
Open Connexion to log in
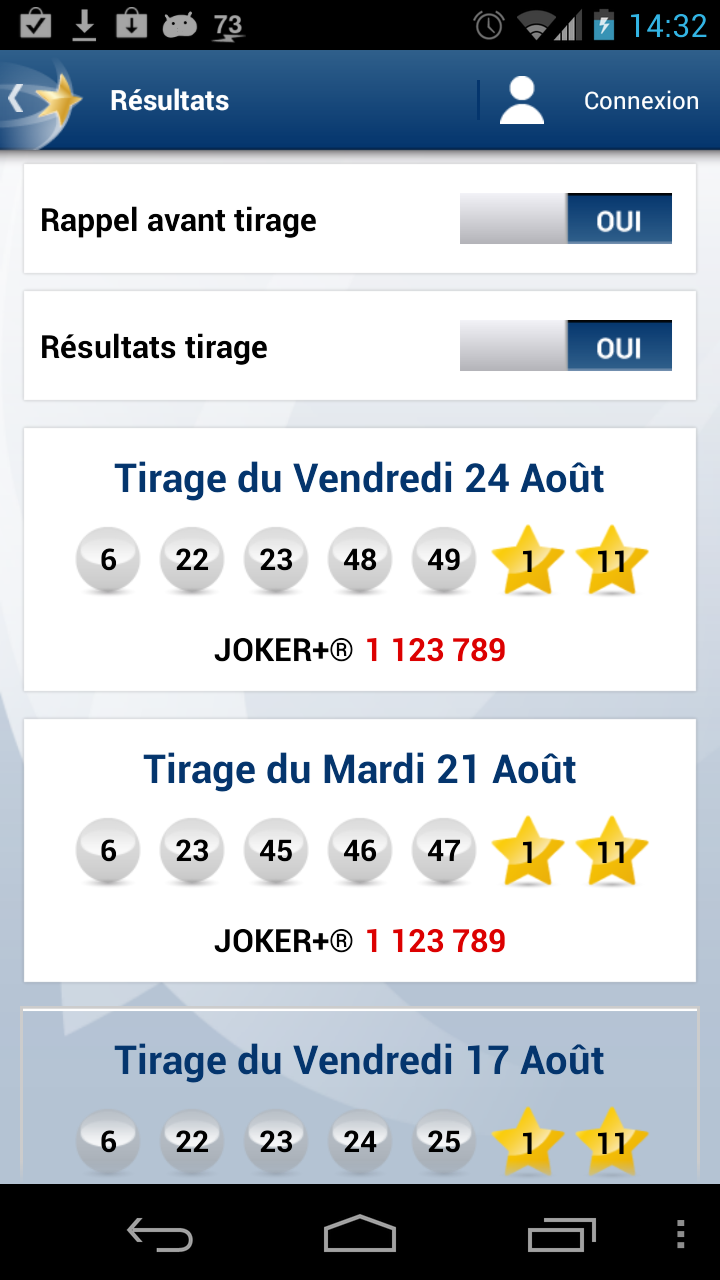pos(599,101)
